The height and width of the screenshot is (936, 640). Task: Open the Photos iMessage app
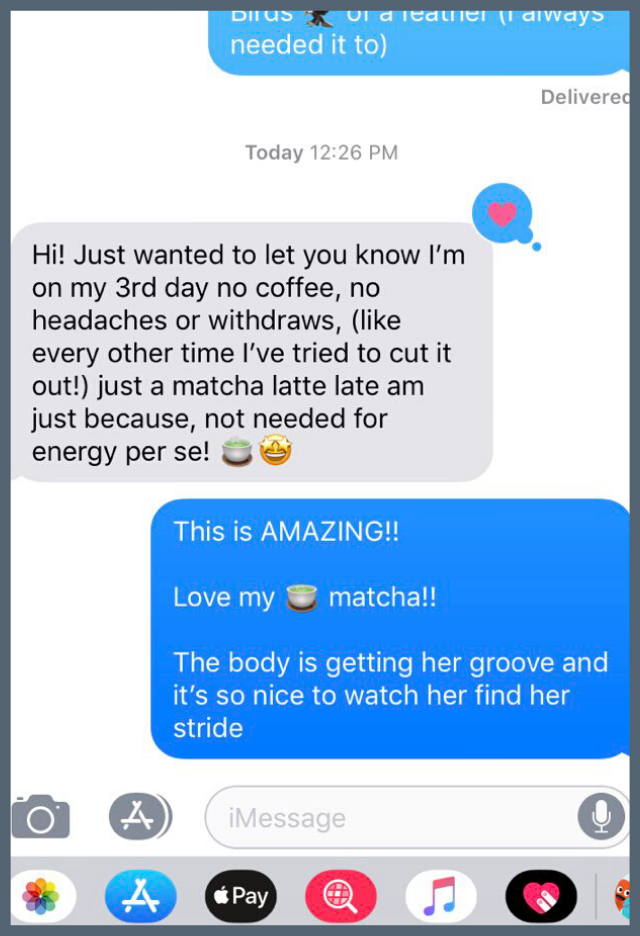(41, 895)
